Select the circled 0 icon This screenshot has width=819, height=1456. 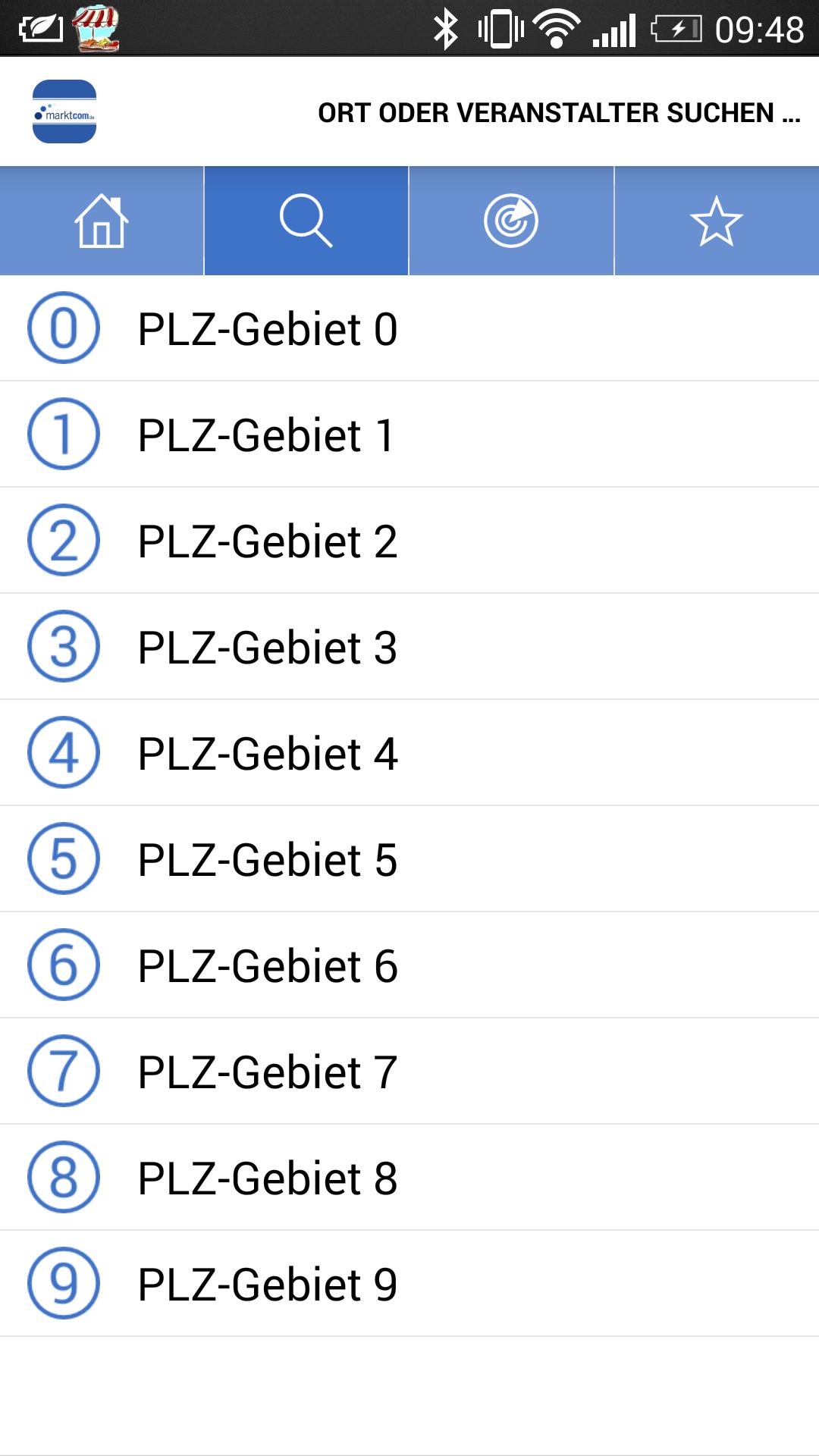(66, 328)
